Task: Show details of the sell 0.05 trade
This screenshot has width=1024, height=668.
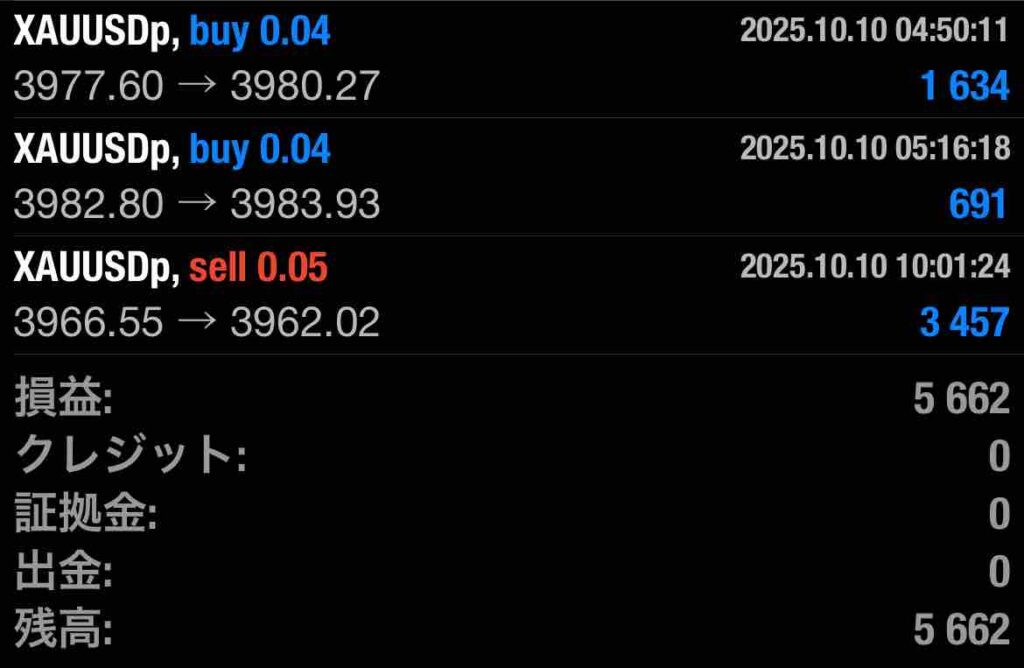Action: (x=510, y=295)
